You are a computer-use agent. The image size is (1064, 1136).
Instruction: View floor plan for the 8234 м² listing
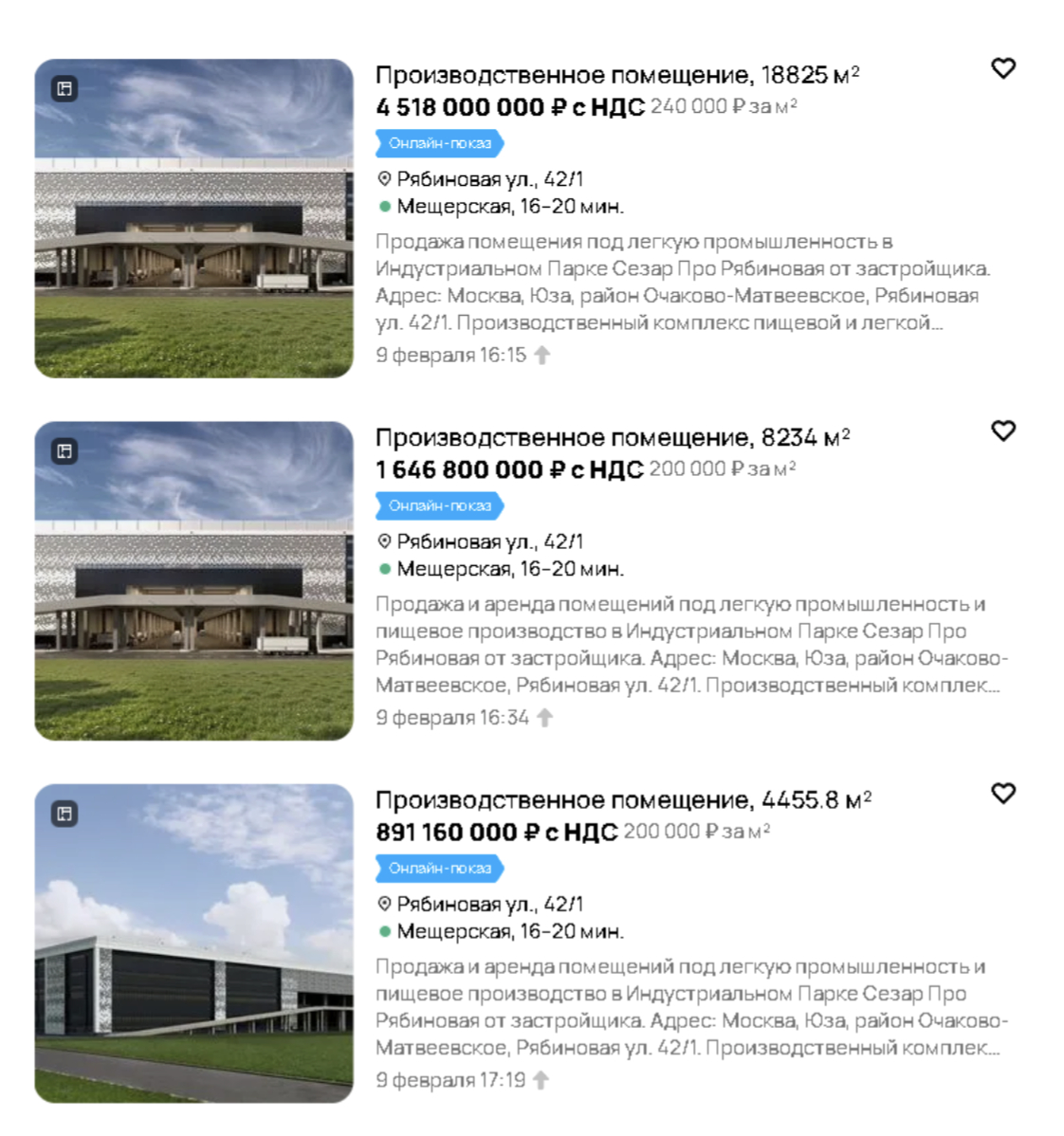64,451
